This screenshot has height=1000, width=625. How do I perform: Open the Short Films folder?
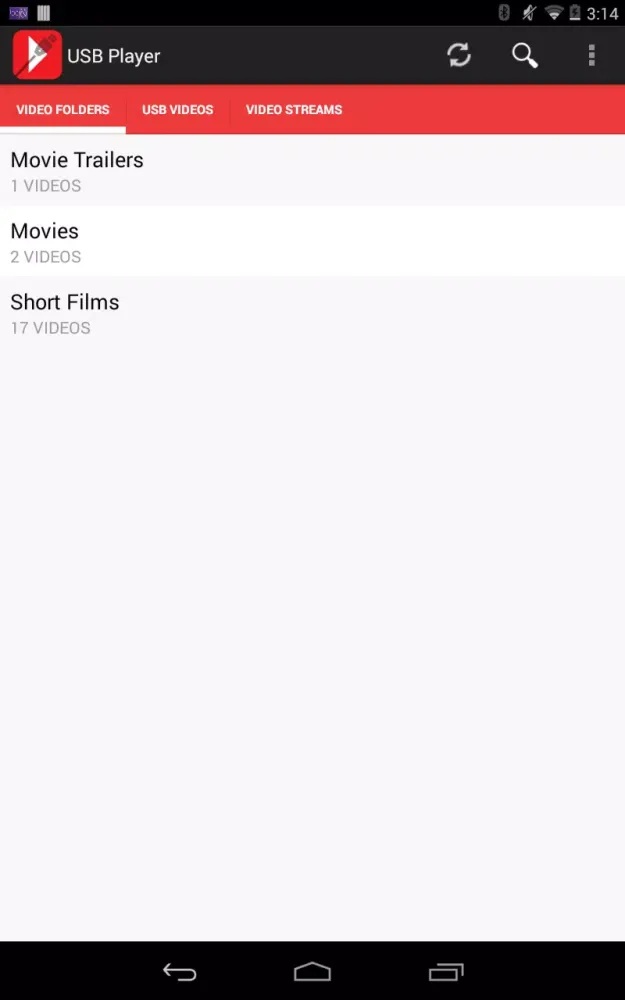[x=312, y=313]
